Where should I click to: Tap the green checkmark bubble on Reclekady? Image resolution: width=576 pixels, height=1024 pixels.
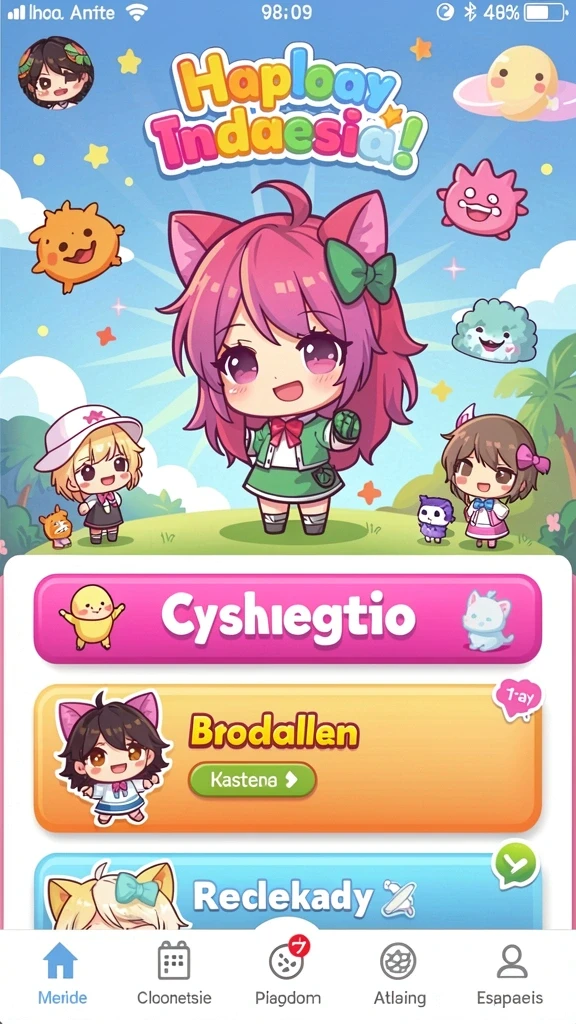tap(516, 864)
